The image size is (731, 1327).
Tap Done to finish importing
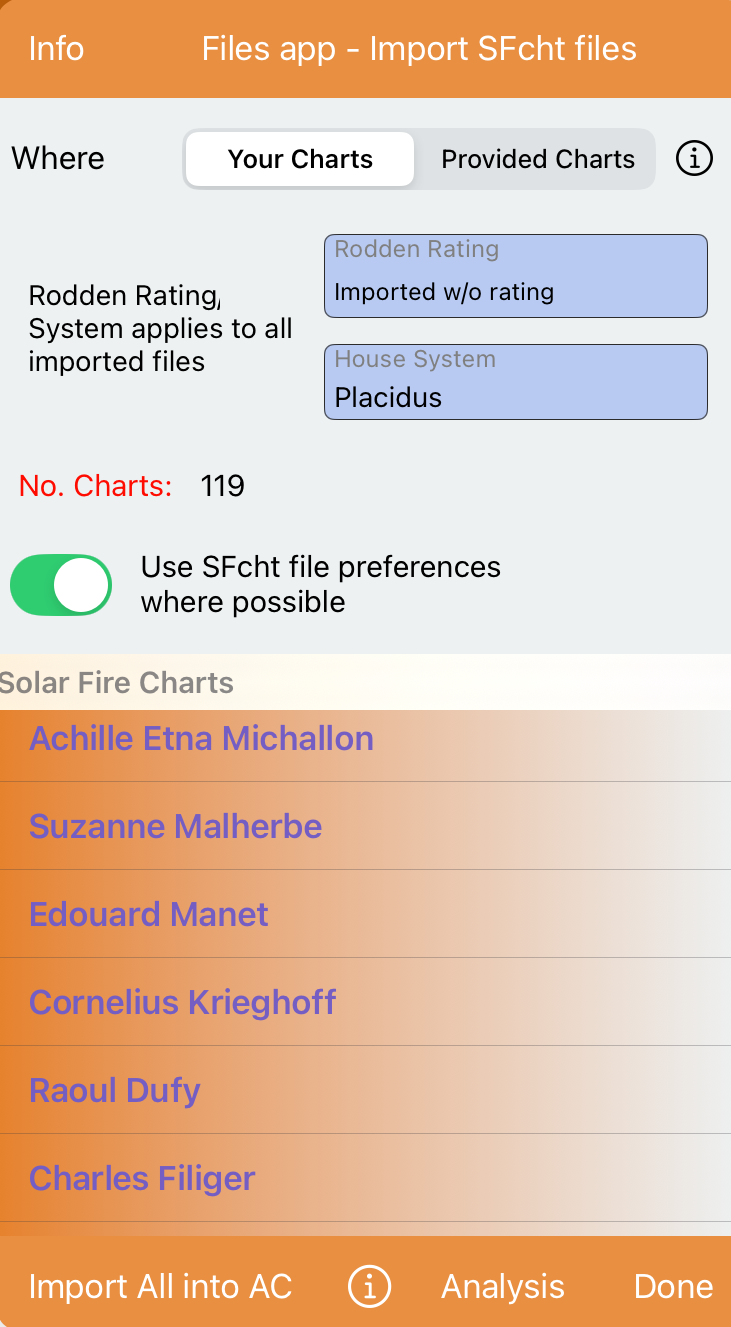pyautogui.click(x=673, y=1286)
